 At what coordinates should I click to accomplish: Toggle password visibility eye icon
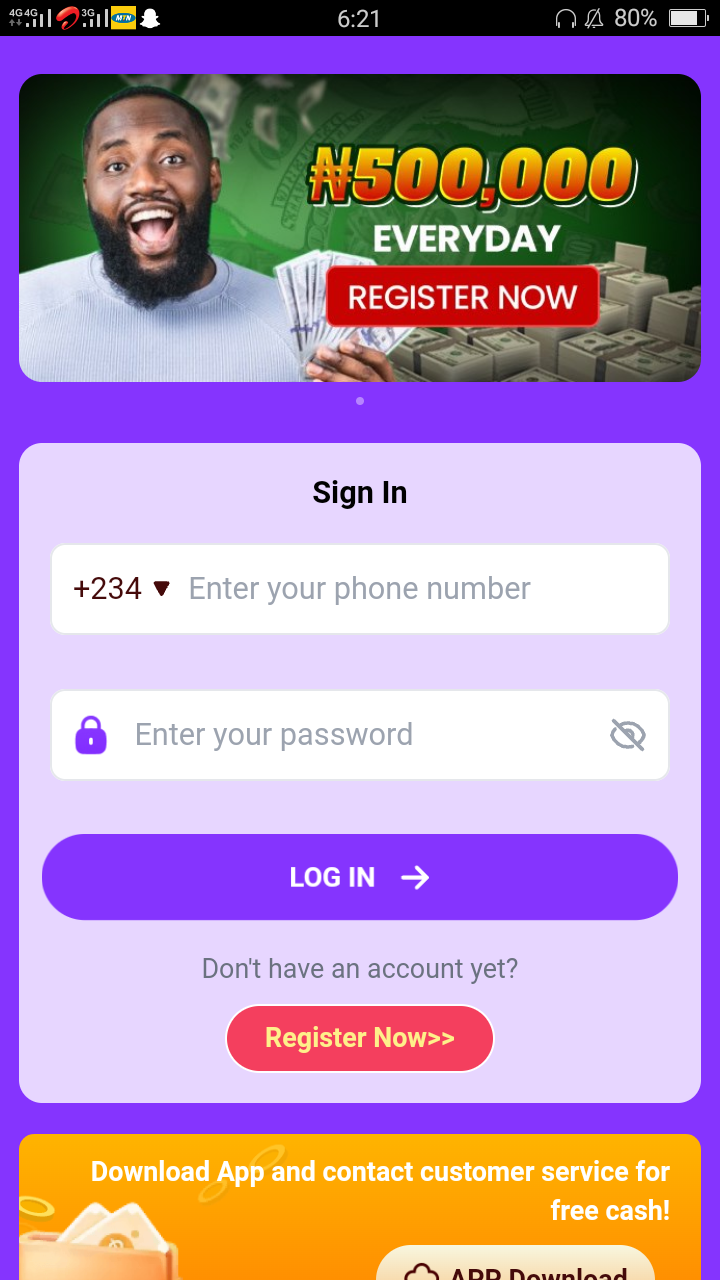(x=628, y=735)
